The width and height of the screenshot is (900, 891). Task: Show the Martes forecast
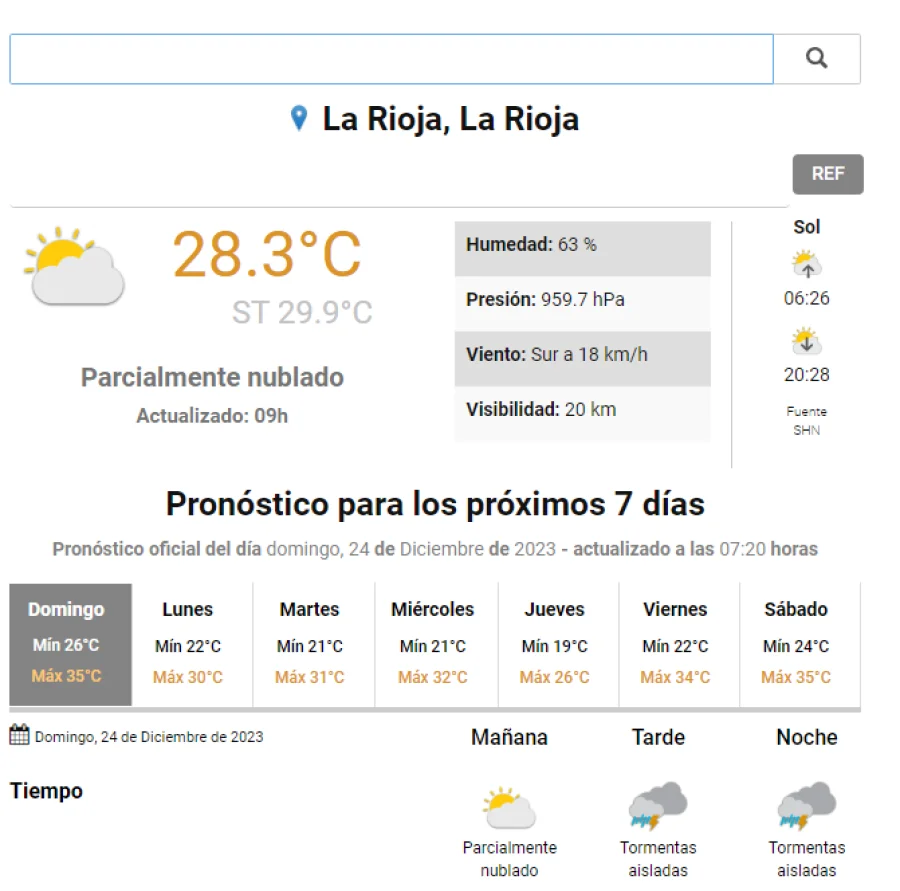coord(310,644)
